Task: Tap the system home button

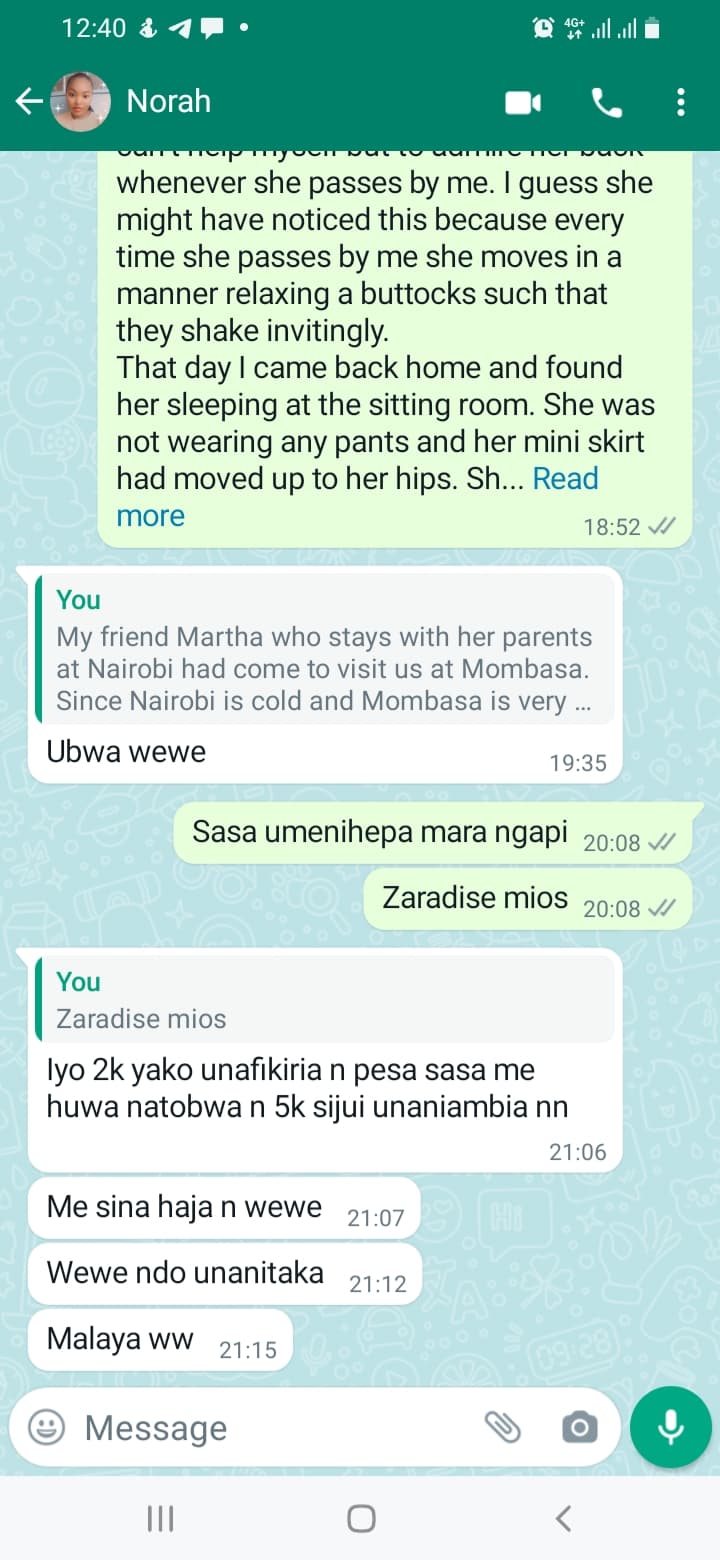Action: (360, 1519)
